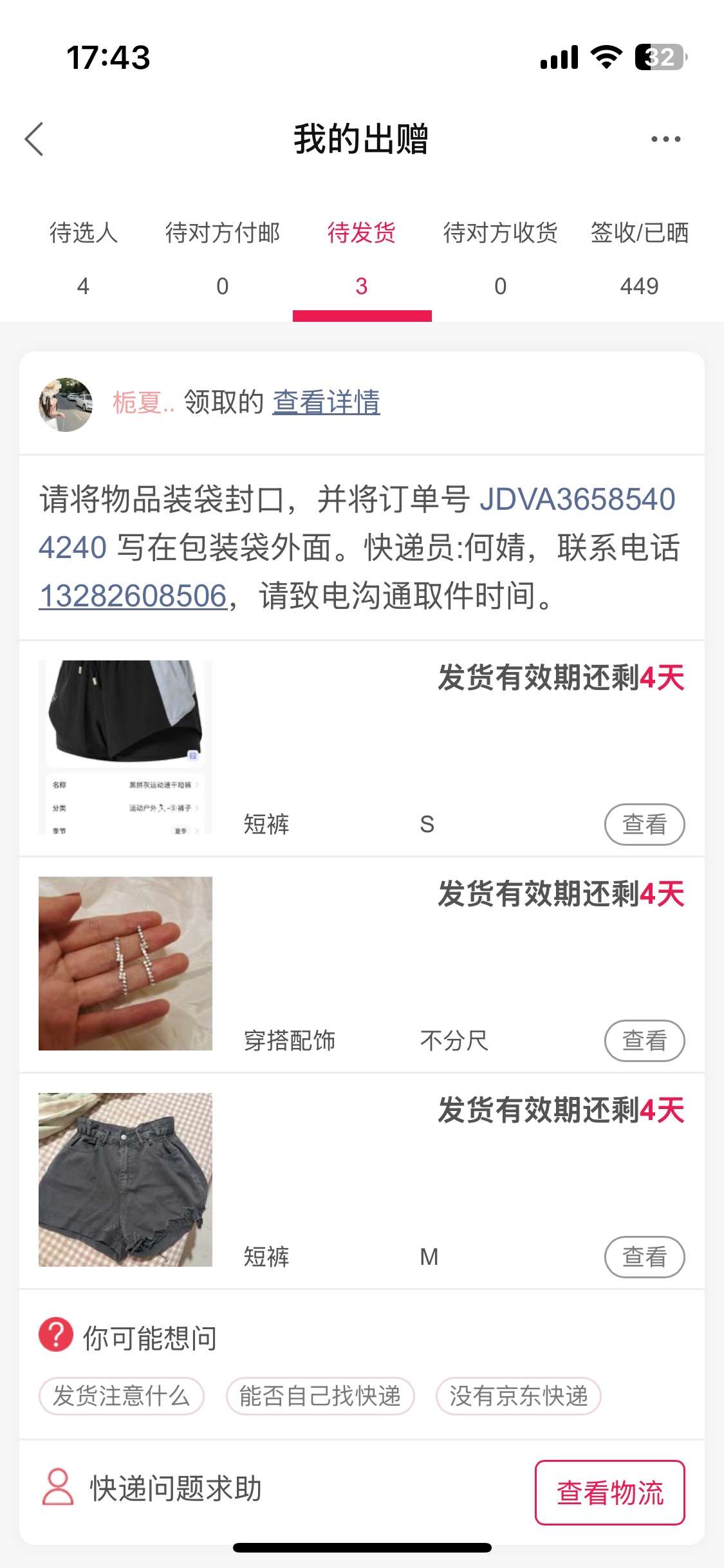
Task: Open the earrings item photo
Action: point(125,964)
